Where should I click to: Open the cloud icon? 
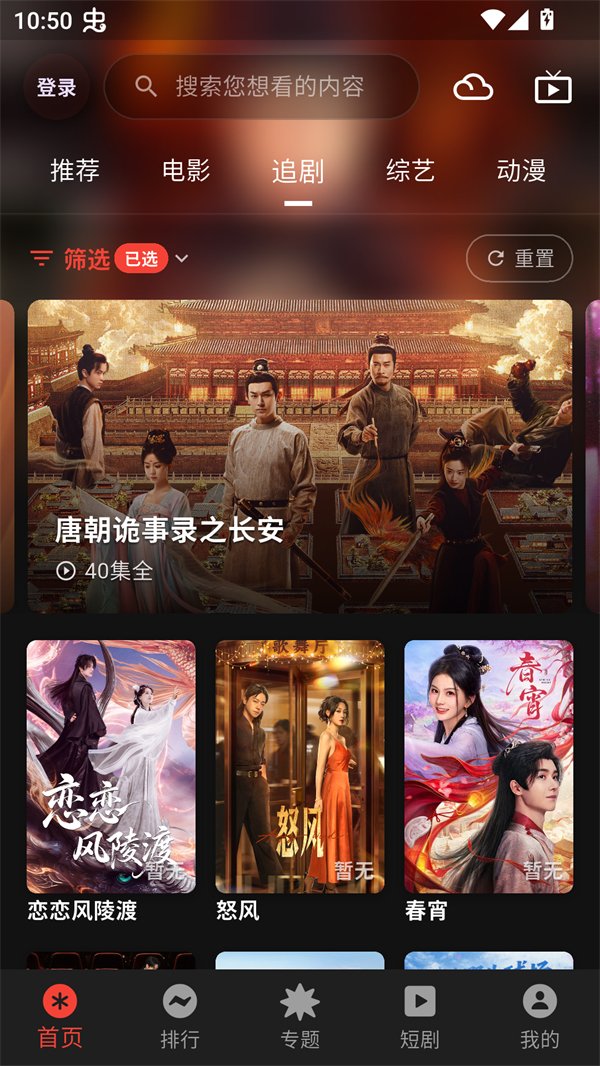pyautogui.click(x=473, y=88)
